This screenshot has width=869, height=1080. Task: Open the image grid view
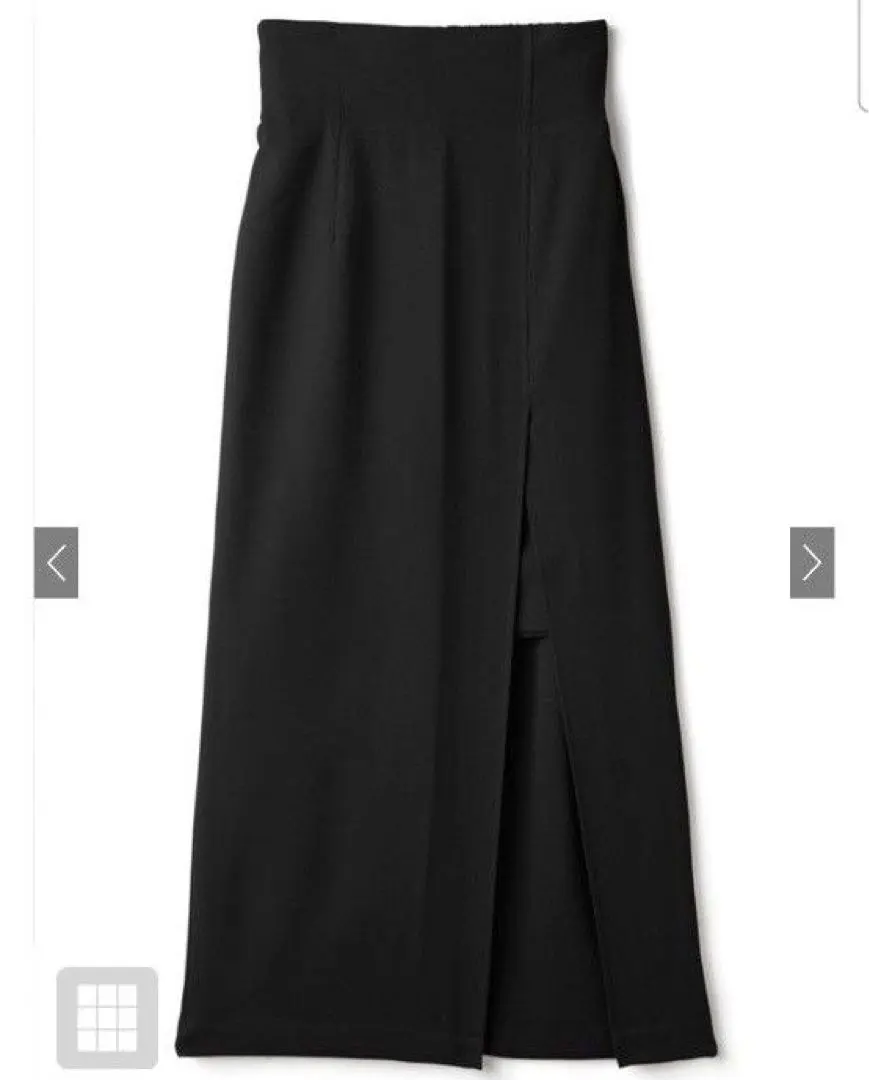pyautogui.click(x=107, y=1017)
